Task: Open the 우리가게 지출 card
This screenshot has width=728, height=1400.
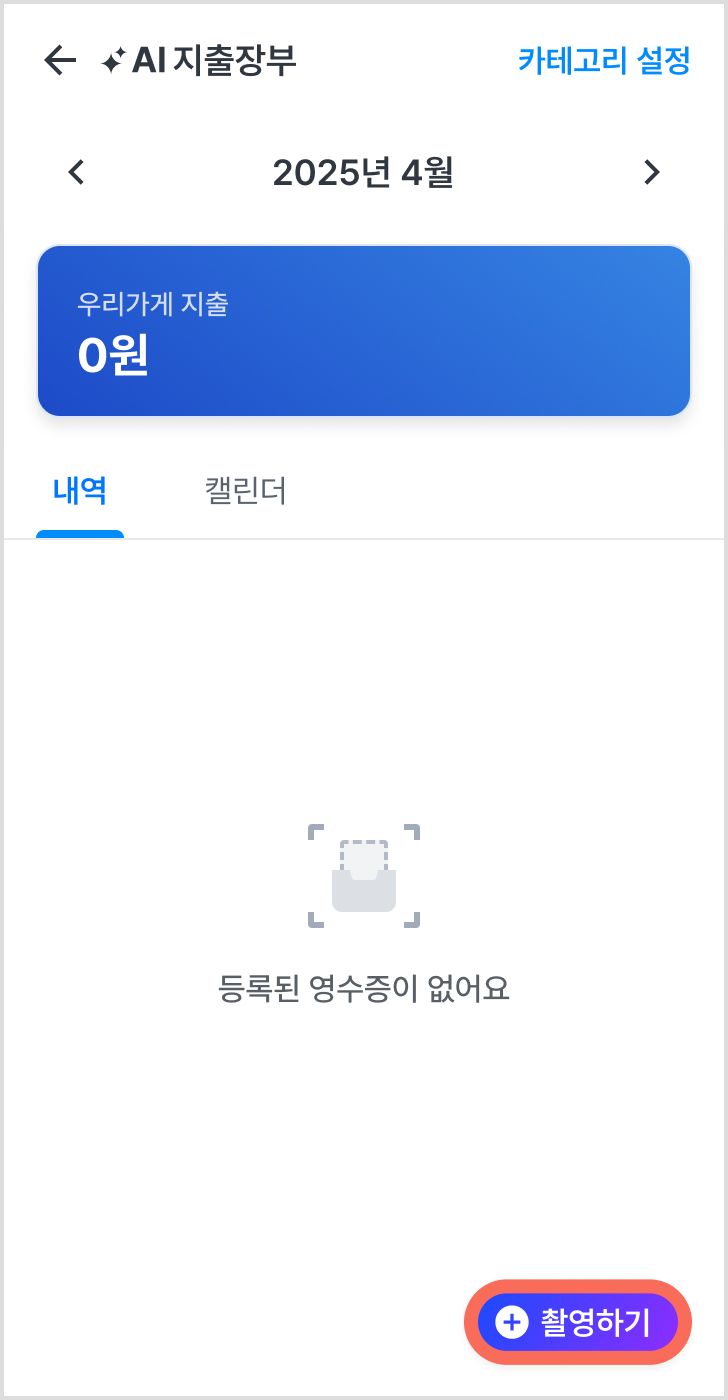Action: (x=364, y=330)
